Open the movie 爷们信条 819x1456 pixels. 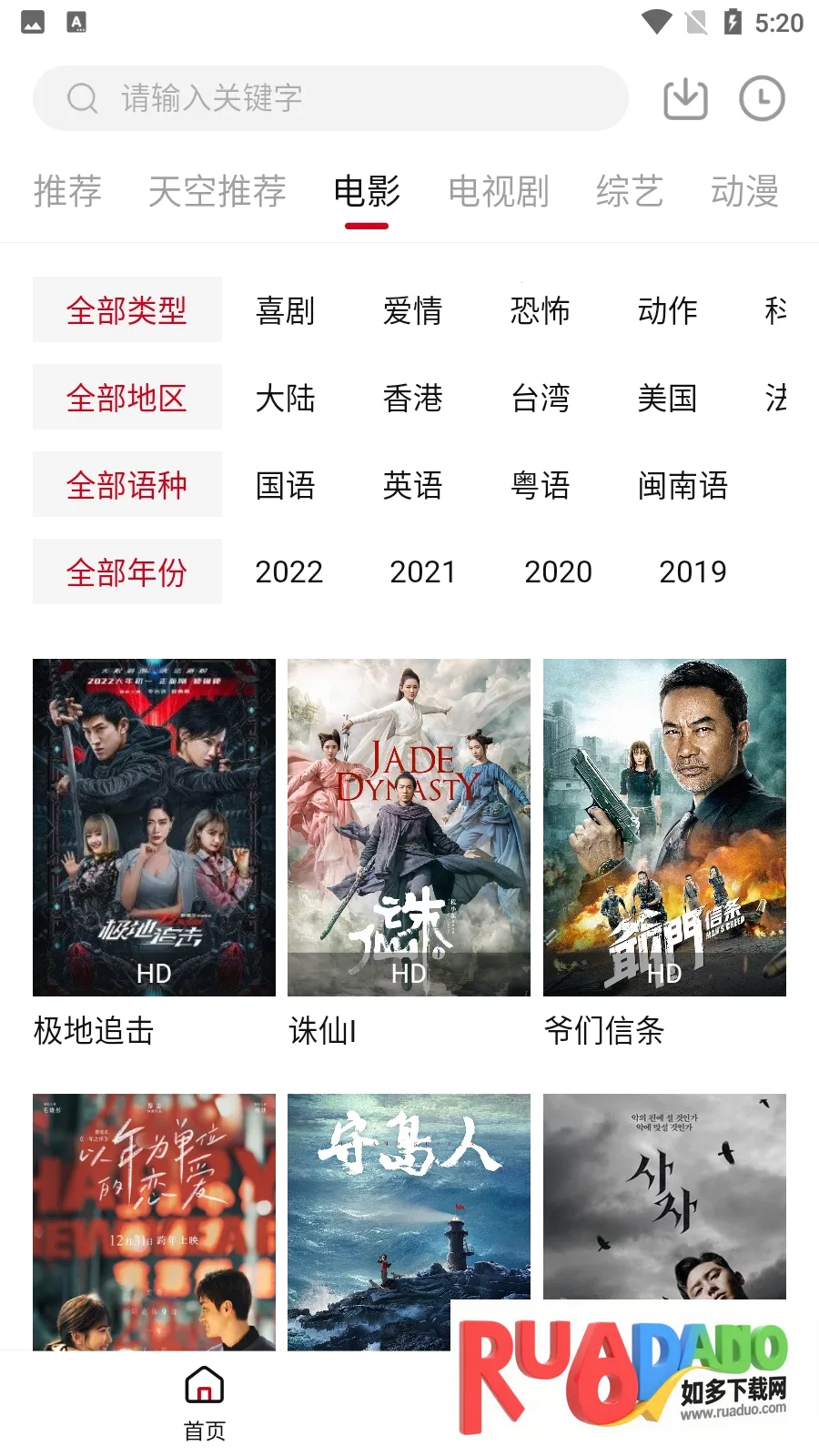pos(664,827)
